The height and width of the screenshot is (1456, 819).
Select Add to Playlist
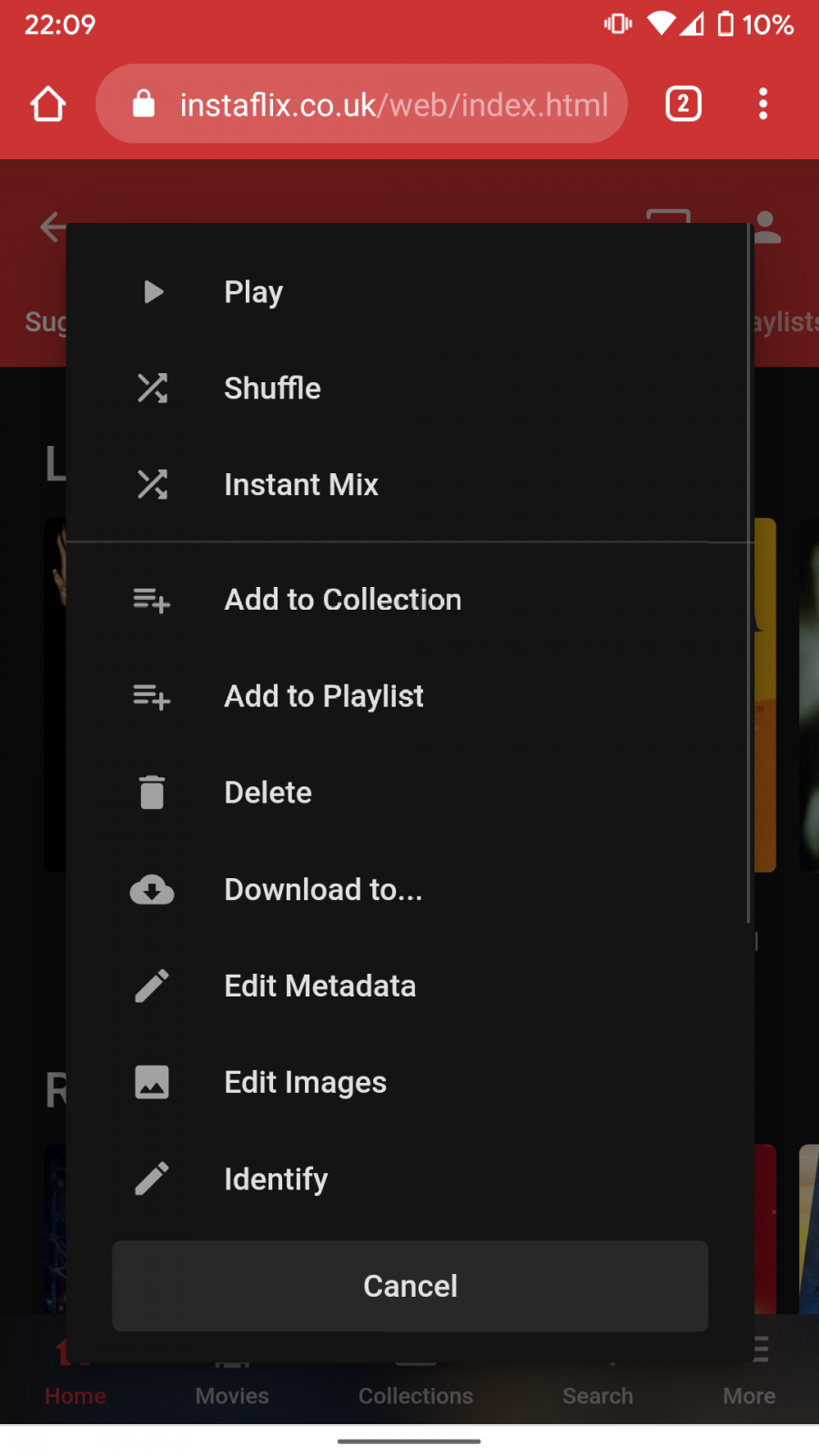323,696
